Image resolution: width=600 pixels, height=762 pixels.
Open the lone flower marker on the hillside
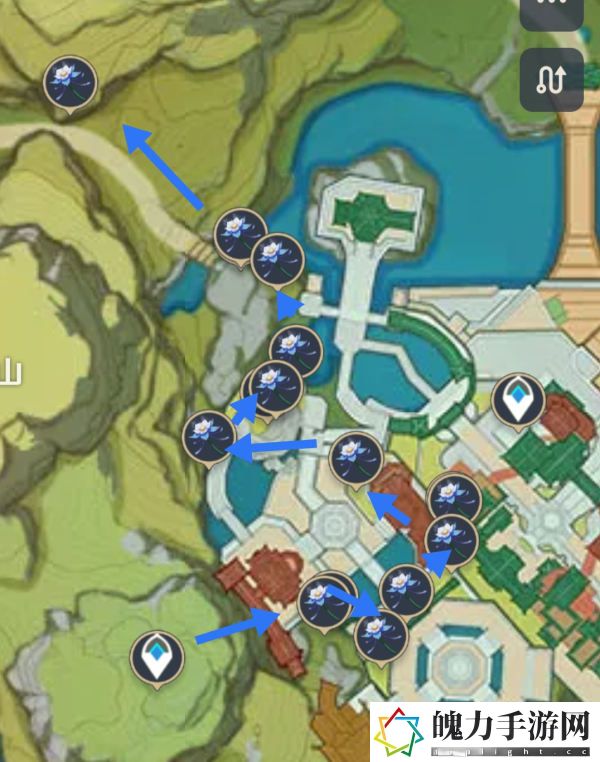coord(71,84)
